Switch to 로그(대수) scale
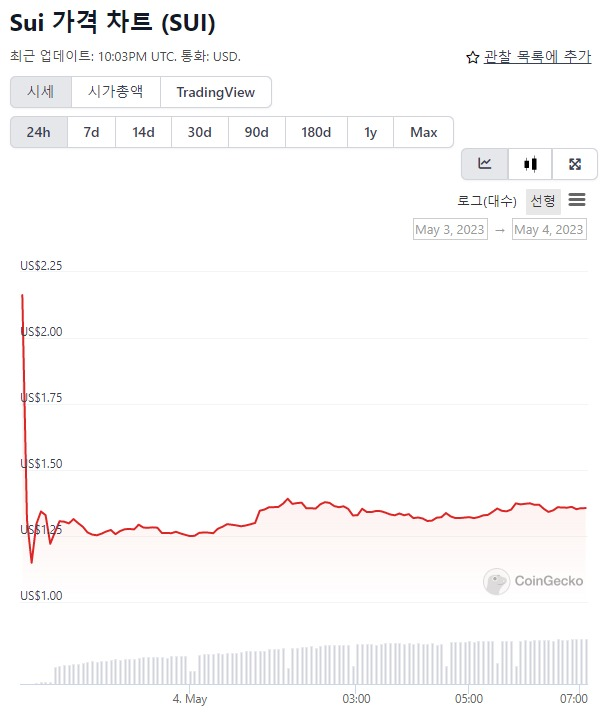Viewport: 611px width, 714px height. pyautogui.click(x=487, y=201)
